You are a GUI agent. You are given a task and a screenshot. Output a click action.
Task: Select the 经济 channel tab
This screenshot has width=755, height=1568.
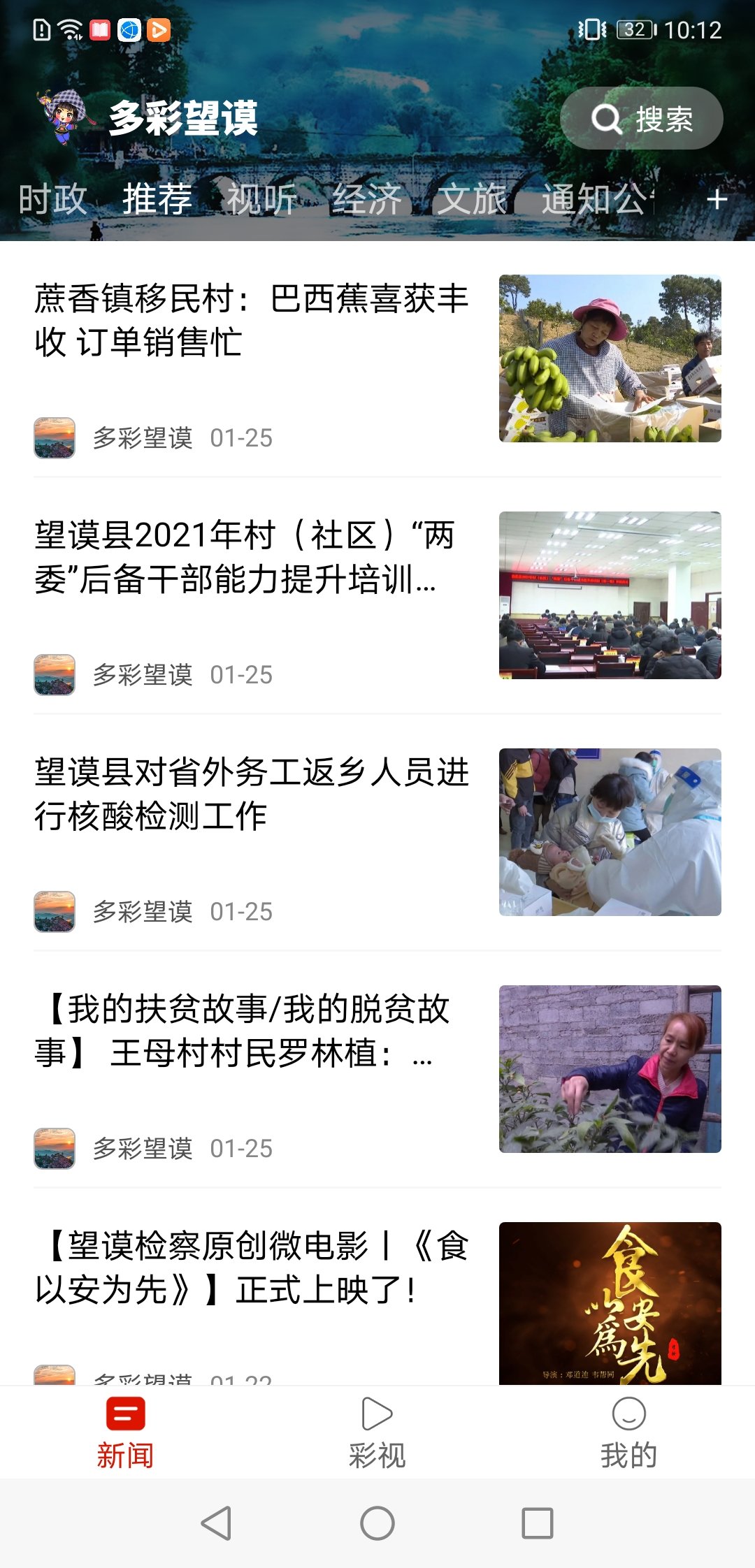(366, 201)
